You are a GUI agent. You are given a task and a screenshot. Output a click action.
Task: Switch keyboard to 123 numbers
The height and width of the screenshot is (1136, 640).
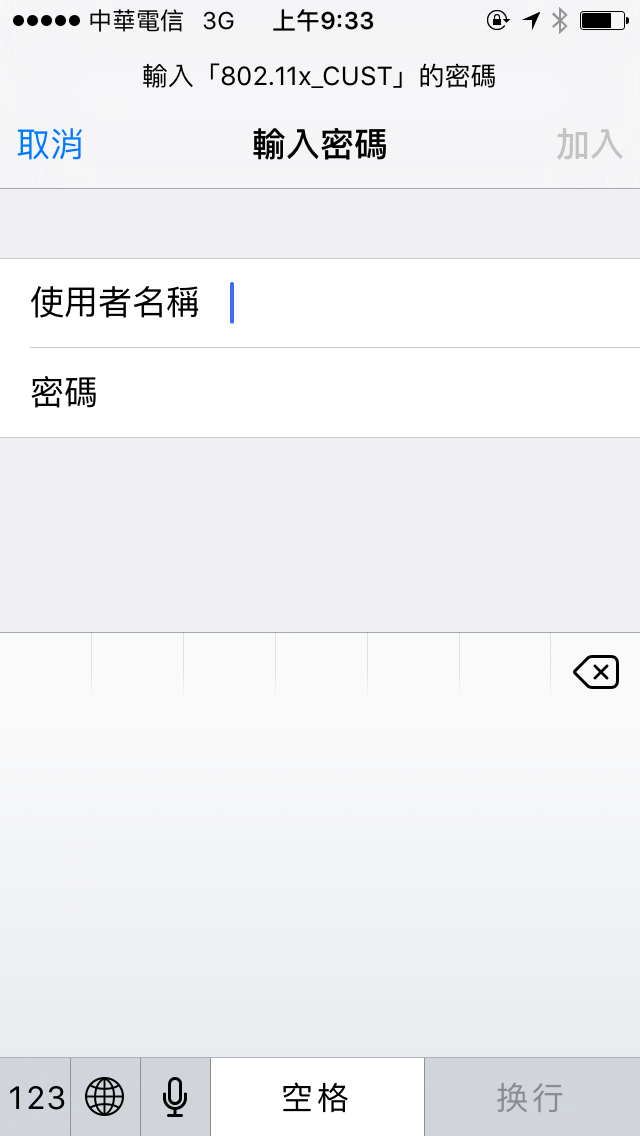[35, 1097]
